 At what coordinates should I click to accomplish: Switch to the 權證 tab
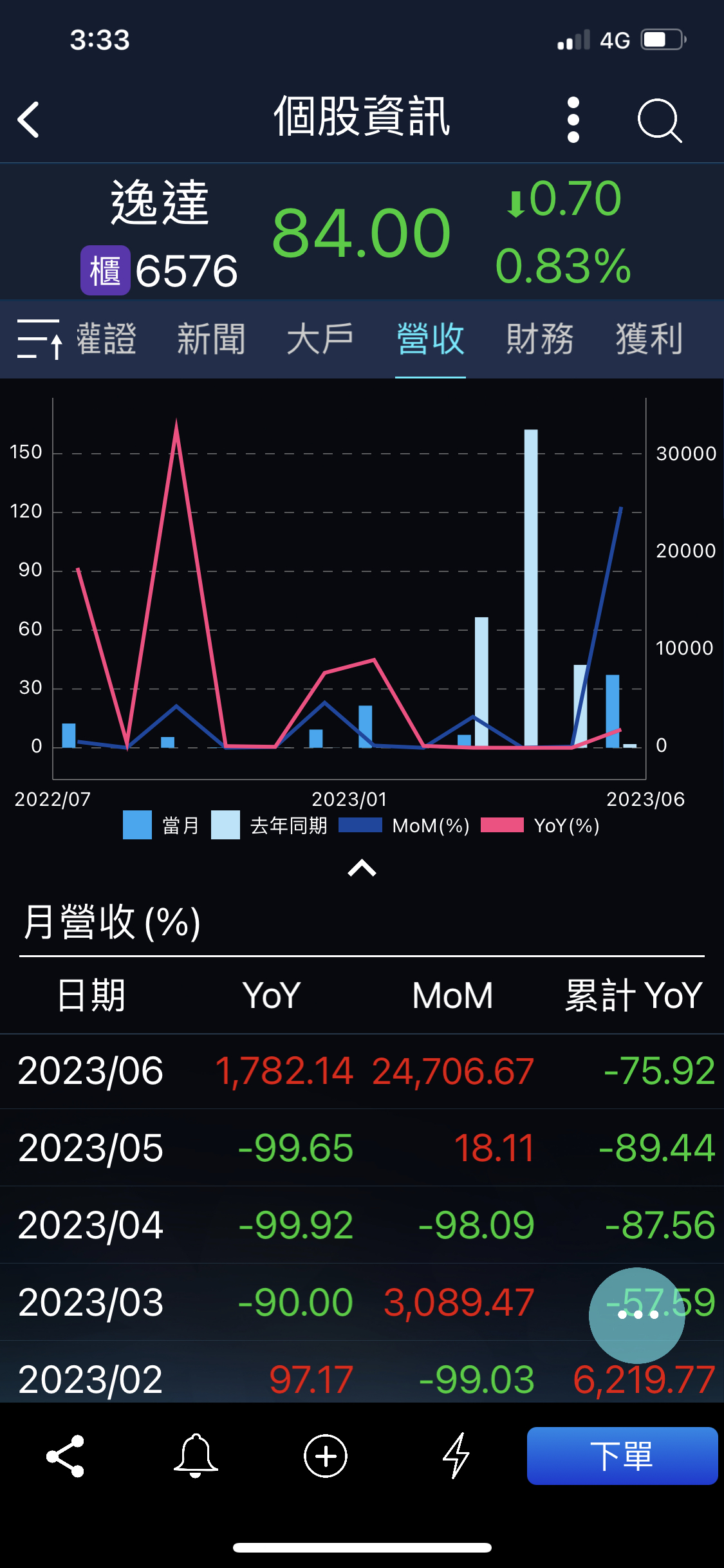click(106, 339)
